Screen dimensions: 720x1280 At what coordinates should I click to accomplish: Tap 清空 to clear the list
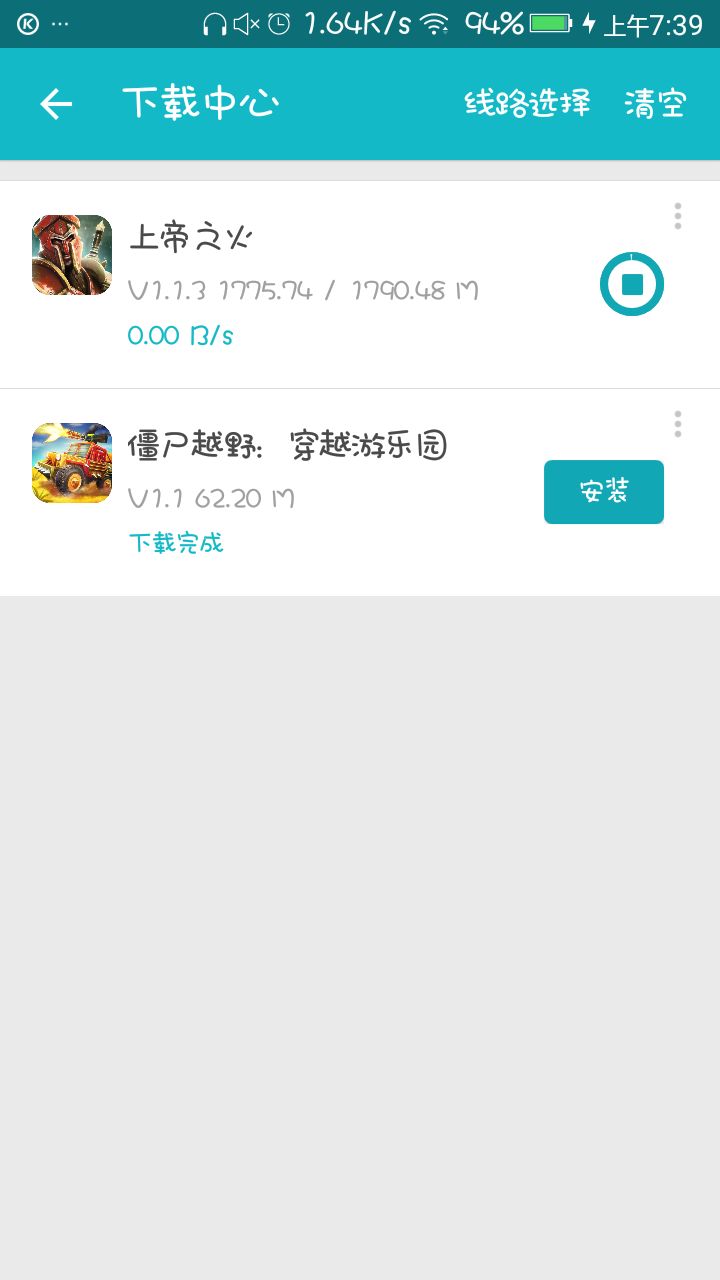tap(655, 103)
